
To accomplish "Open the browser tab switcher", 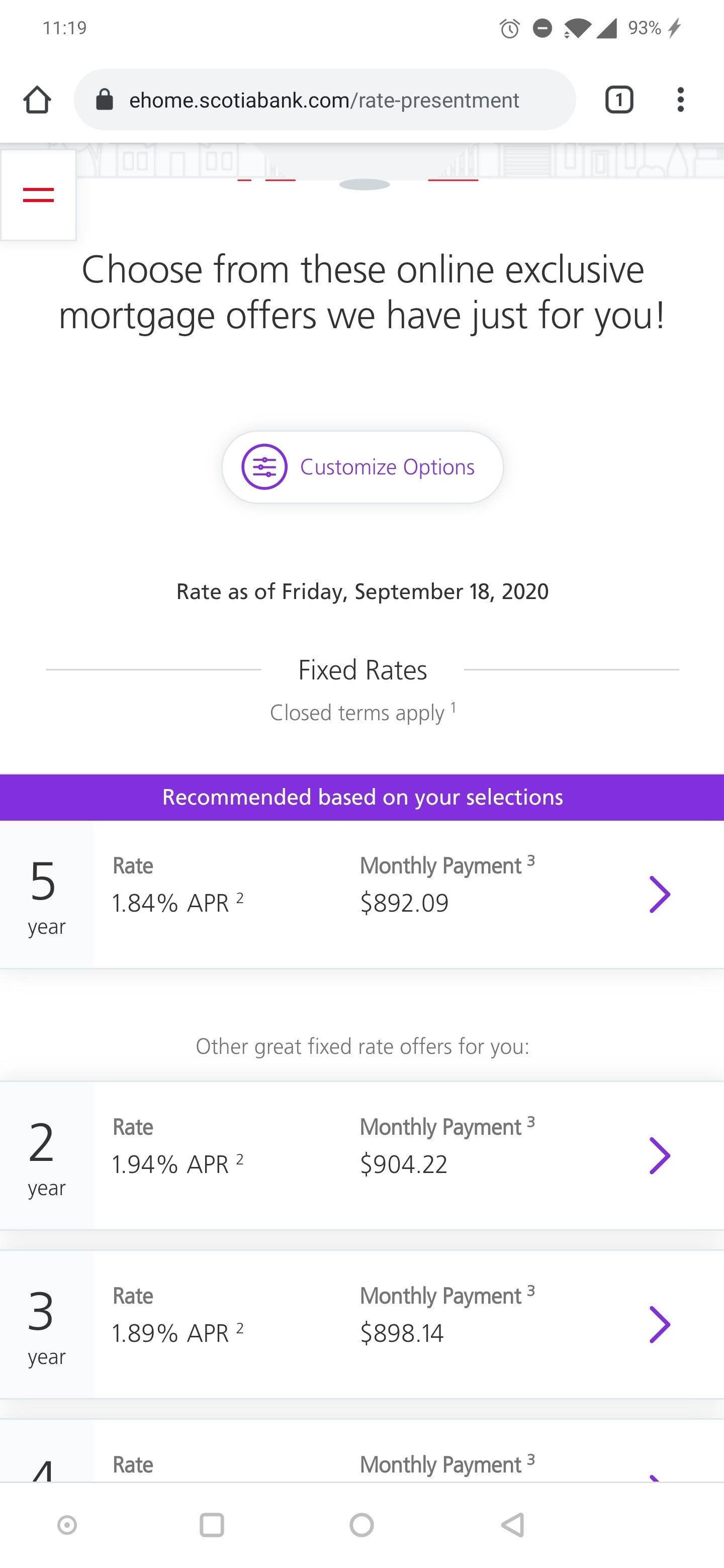I will pos(619,99).
